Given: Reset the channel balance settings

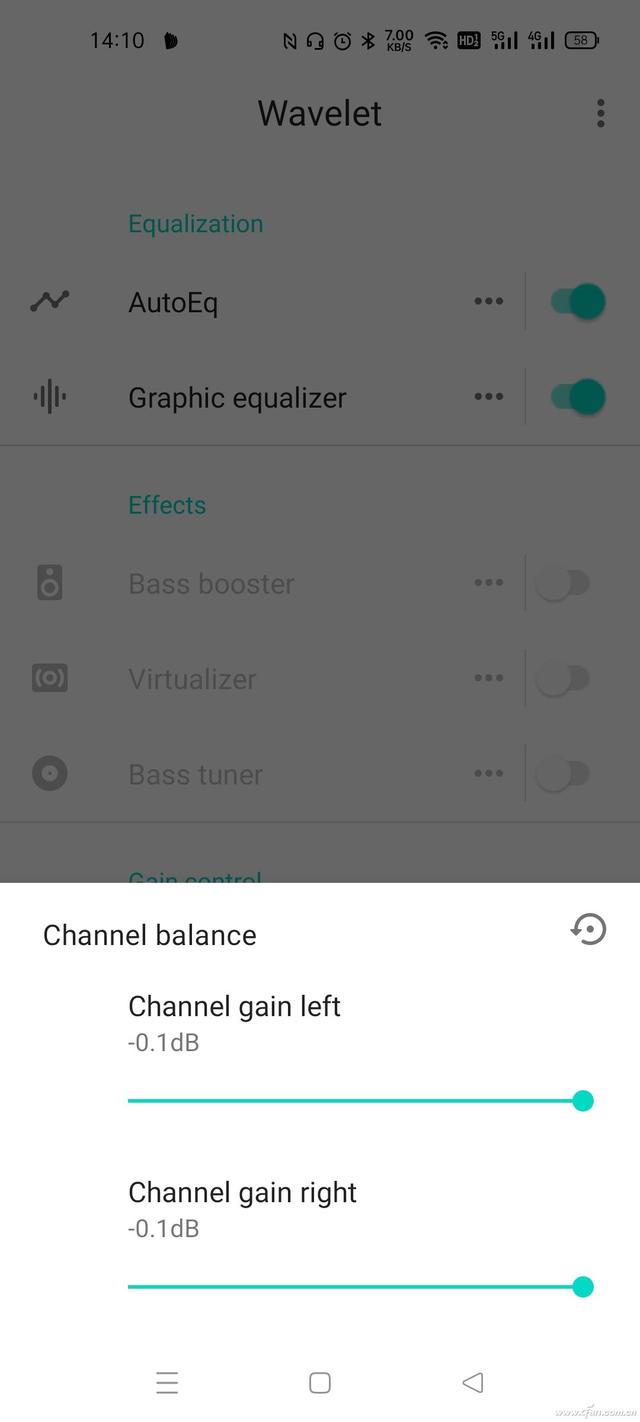Looking at the screenshot, I should click(589, 930).
